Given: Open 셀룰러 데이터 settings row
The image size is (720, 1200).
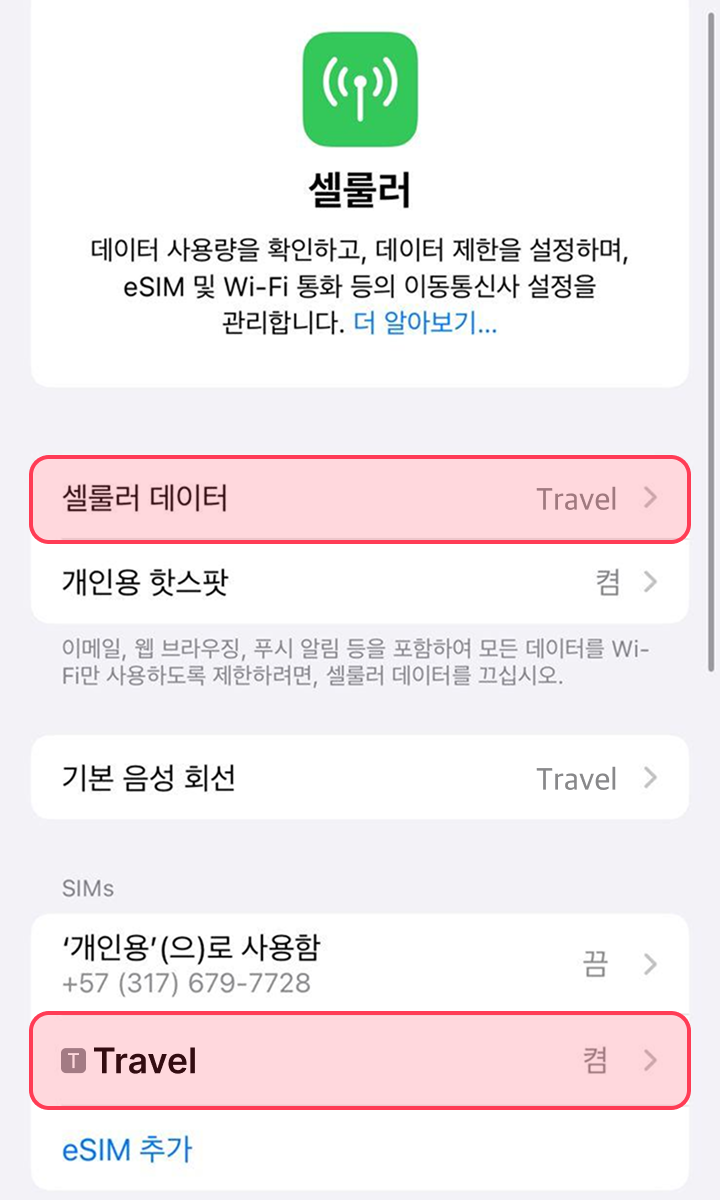Looking at the screenshot, I should pos(360,498).
